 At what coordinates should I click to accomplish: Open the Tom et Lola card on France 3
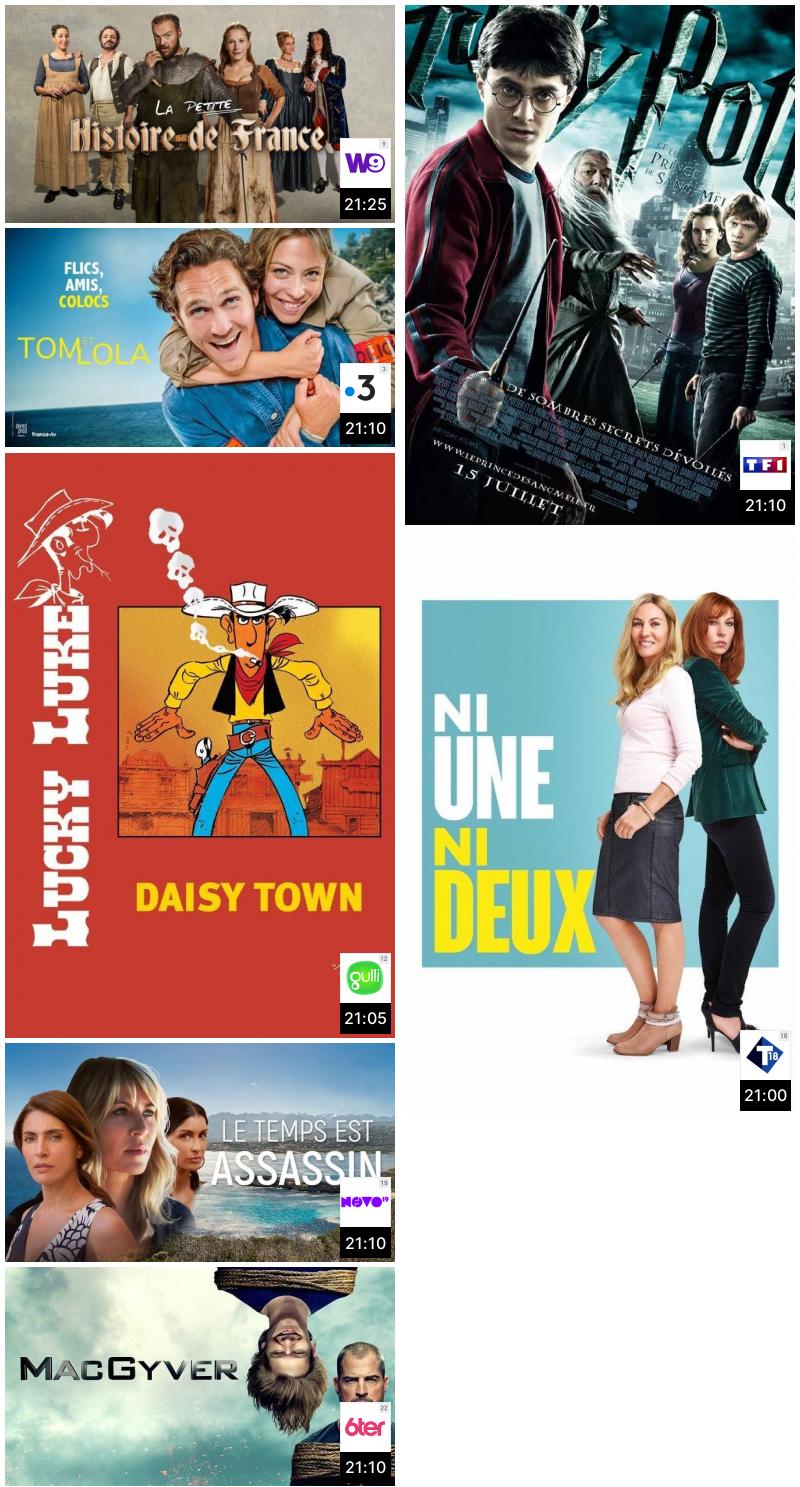tap(200, 337)
